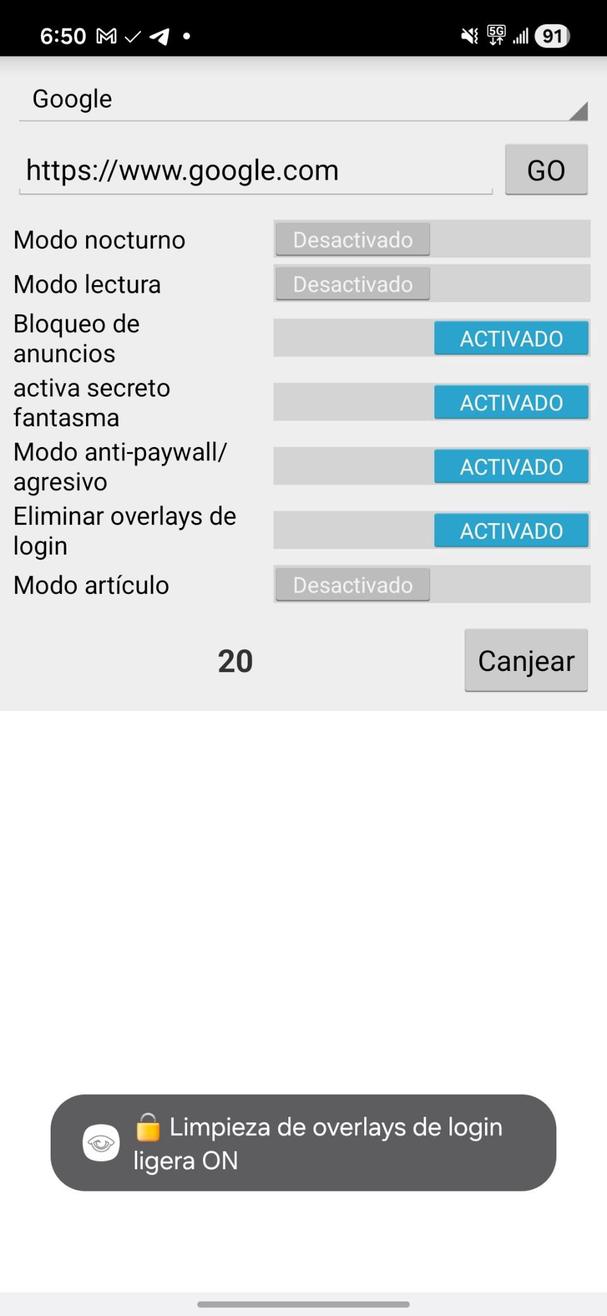Image resolution: width=607 pixels, height=1316 pixels.
Task: Disable Bloqueo de anuncios
Action: [x=431, y=339]
